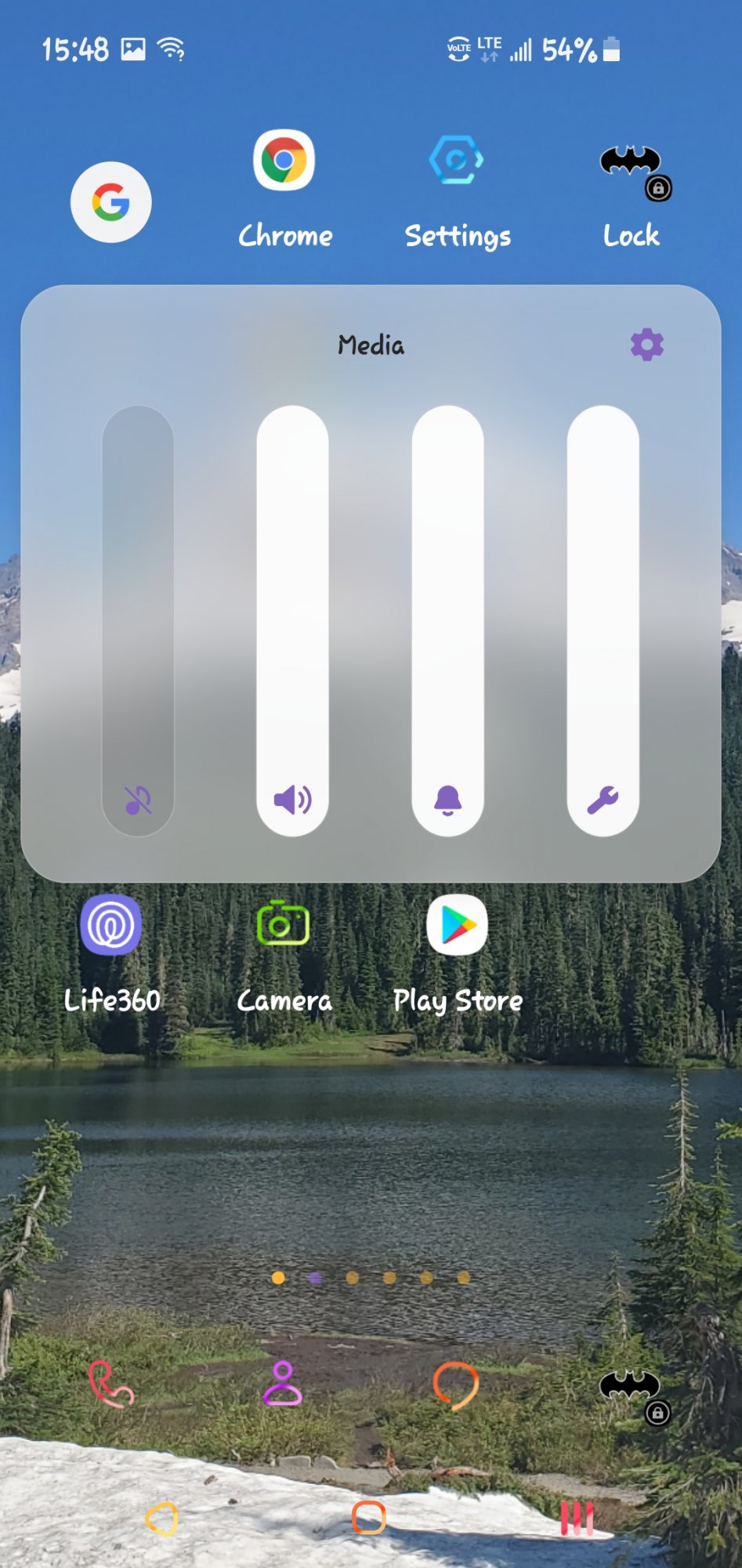
Task: Open the Phone dialer in the dock
Action: (110, 1385)
